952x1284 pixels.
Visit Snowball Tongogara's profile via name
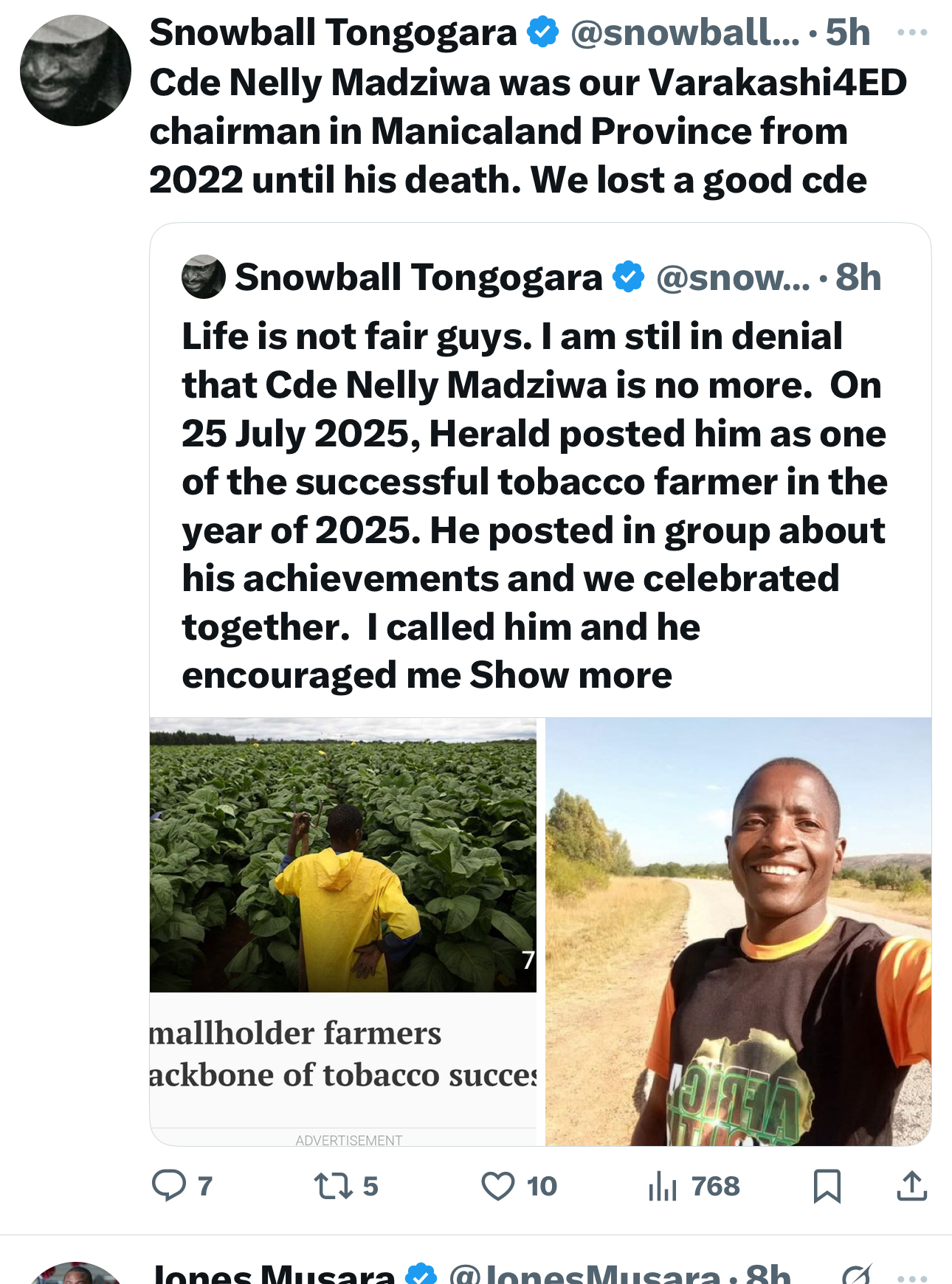334,32
